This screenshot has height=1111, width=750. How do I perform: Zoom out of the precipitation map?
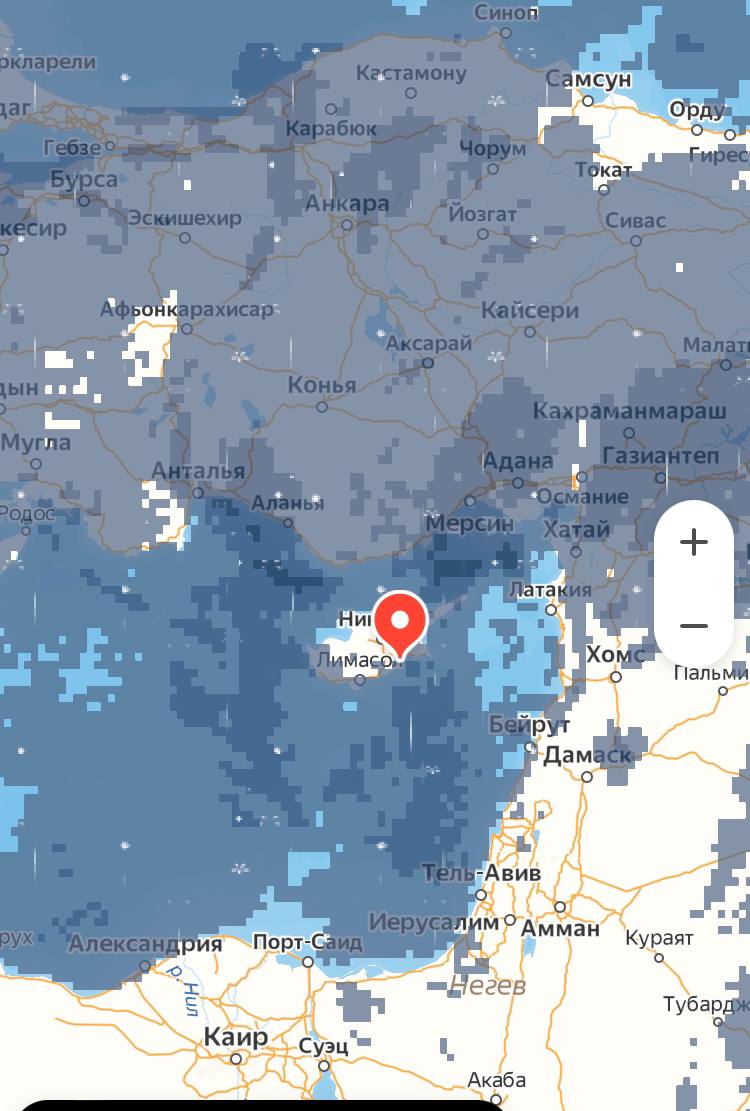coord(693,626)
